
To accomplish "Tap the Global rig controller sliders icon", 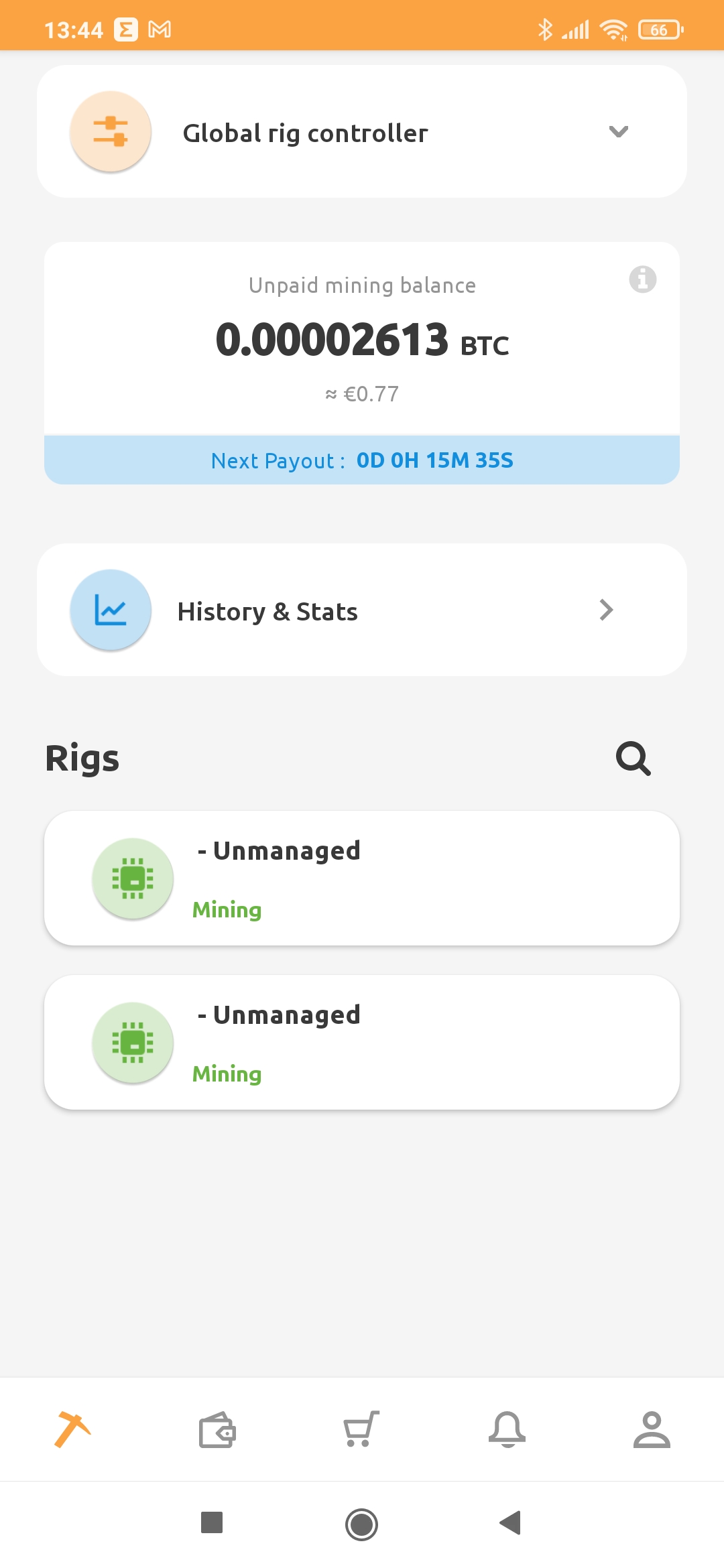I will point(110,131).
